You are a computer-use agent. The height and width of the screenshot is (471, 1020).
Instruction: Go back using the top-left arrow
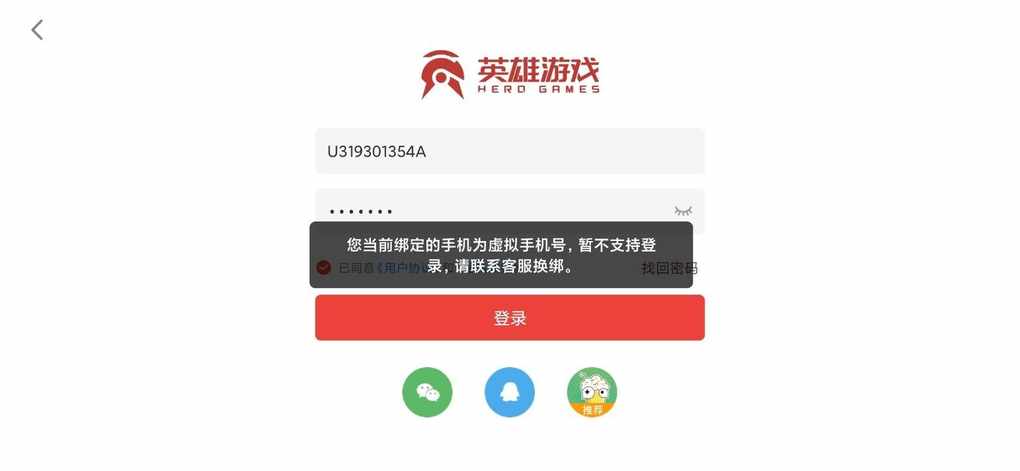[x=37, y=30]
